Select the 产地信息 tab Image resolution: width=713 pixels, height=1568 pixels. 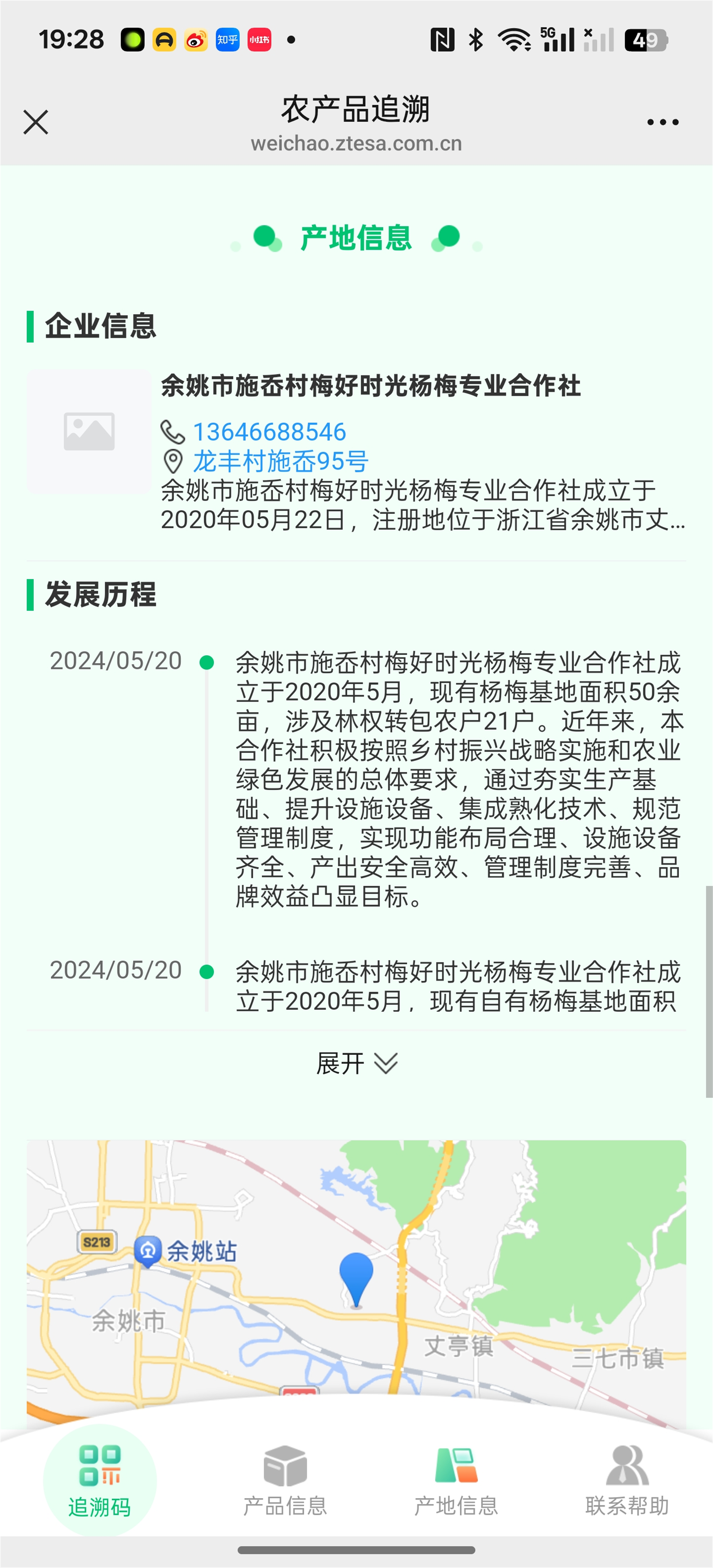[456, 1480]
